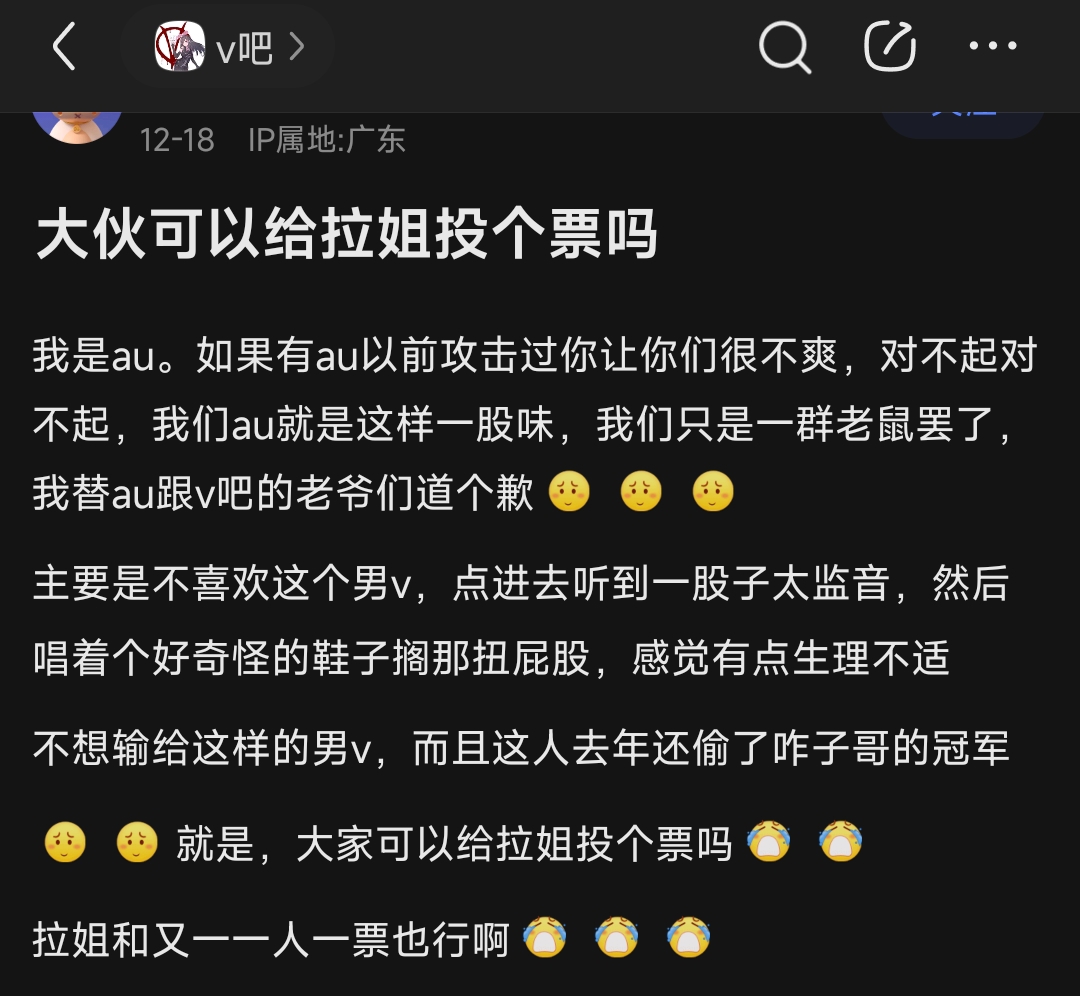Open the three-dot overflow menu
The width and height of the screenshot is (1080, 996).
pos(993,47)
